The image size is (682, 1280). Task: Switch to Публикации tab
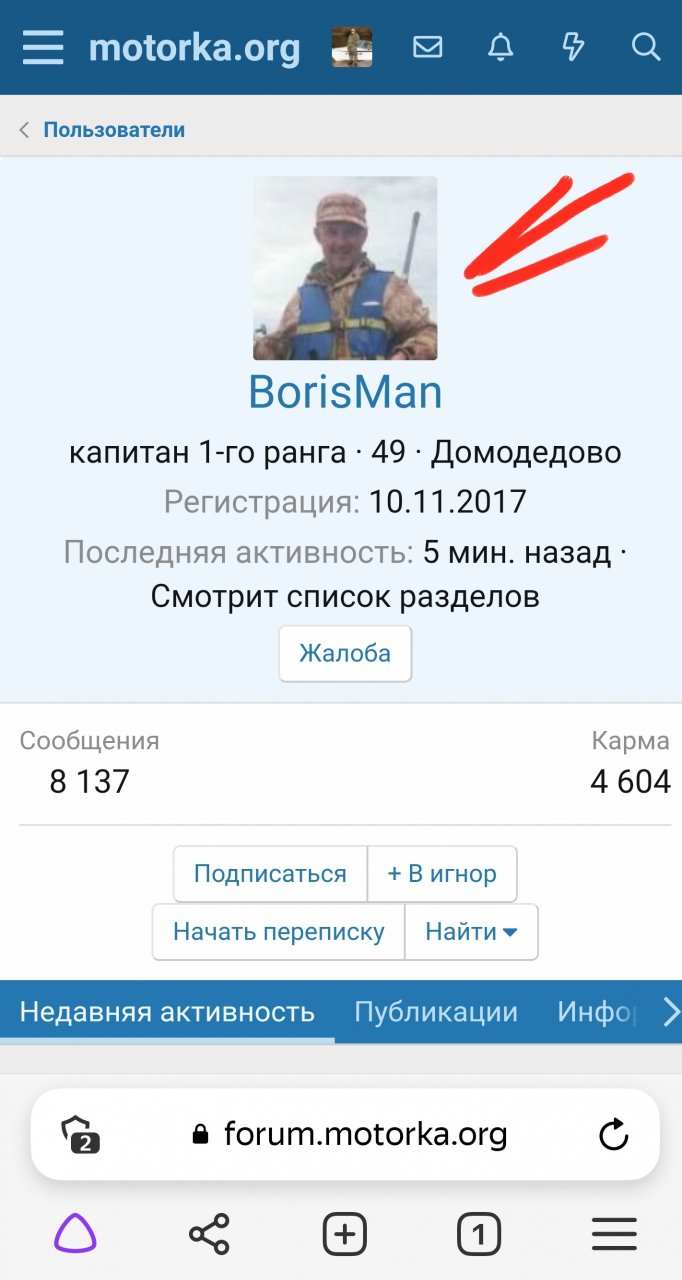coord(436,1012)
